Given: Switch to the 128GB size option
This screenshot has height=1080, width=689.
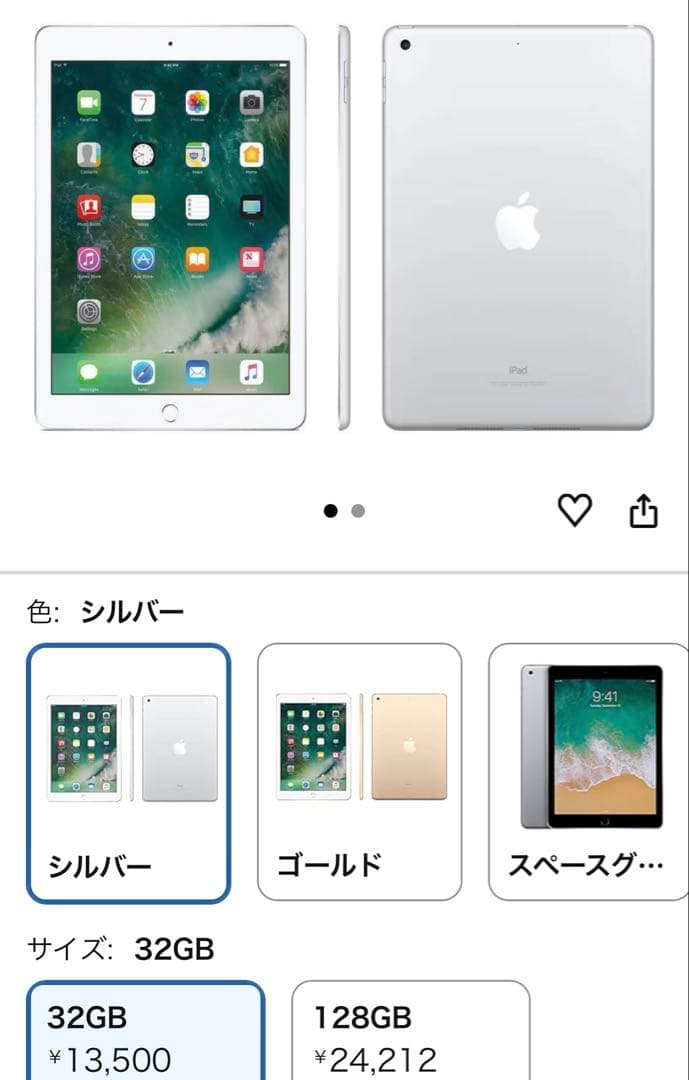Looking at the screenshot, I should click(x=410, y=1036).
